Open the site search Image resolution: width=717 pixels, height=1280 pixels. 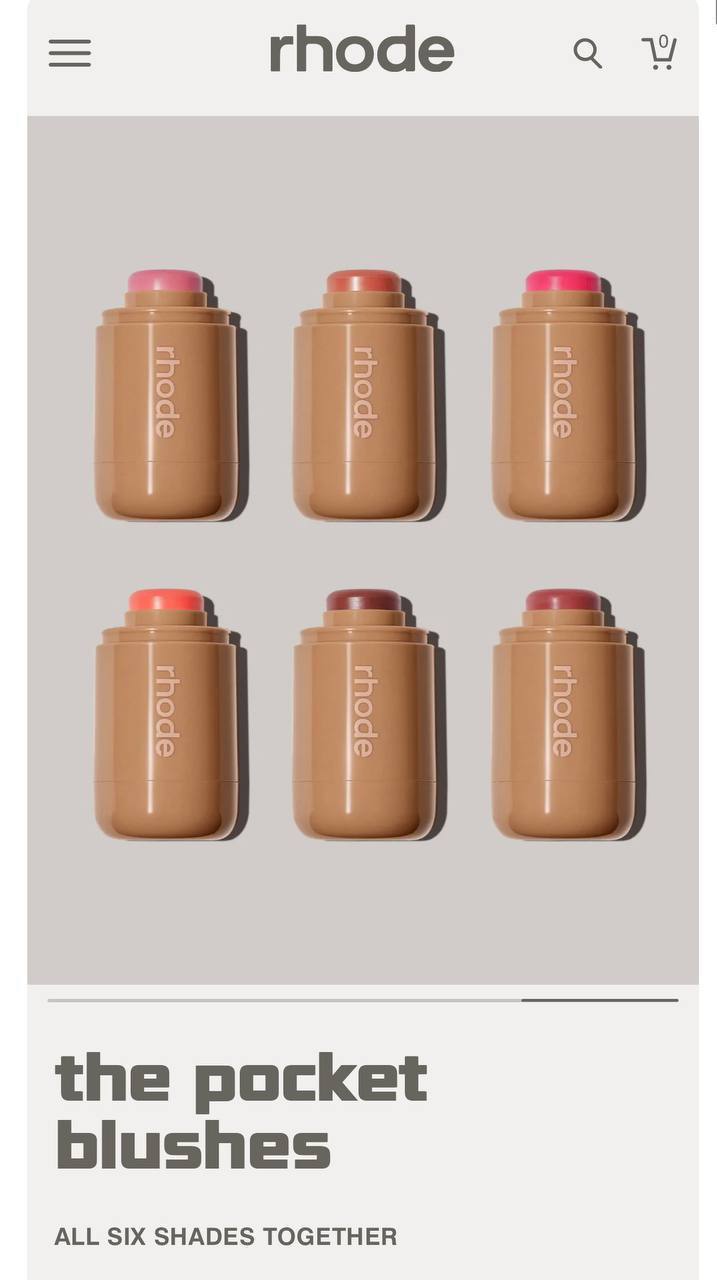click(587, 53)
